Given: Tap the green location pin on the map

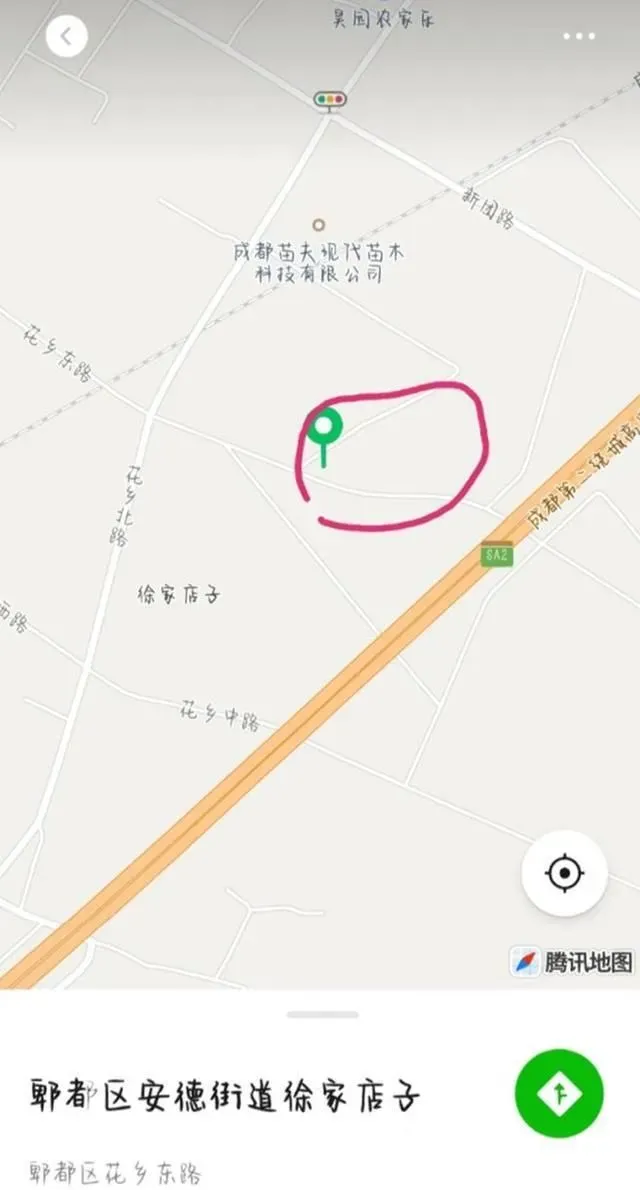Looking at the screenshot, I should tap(324, 437).
